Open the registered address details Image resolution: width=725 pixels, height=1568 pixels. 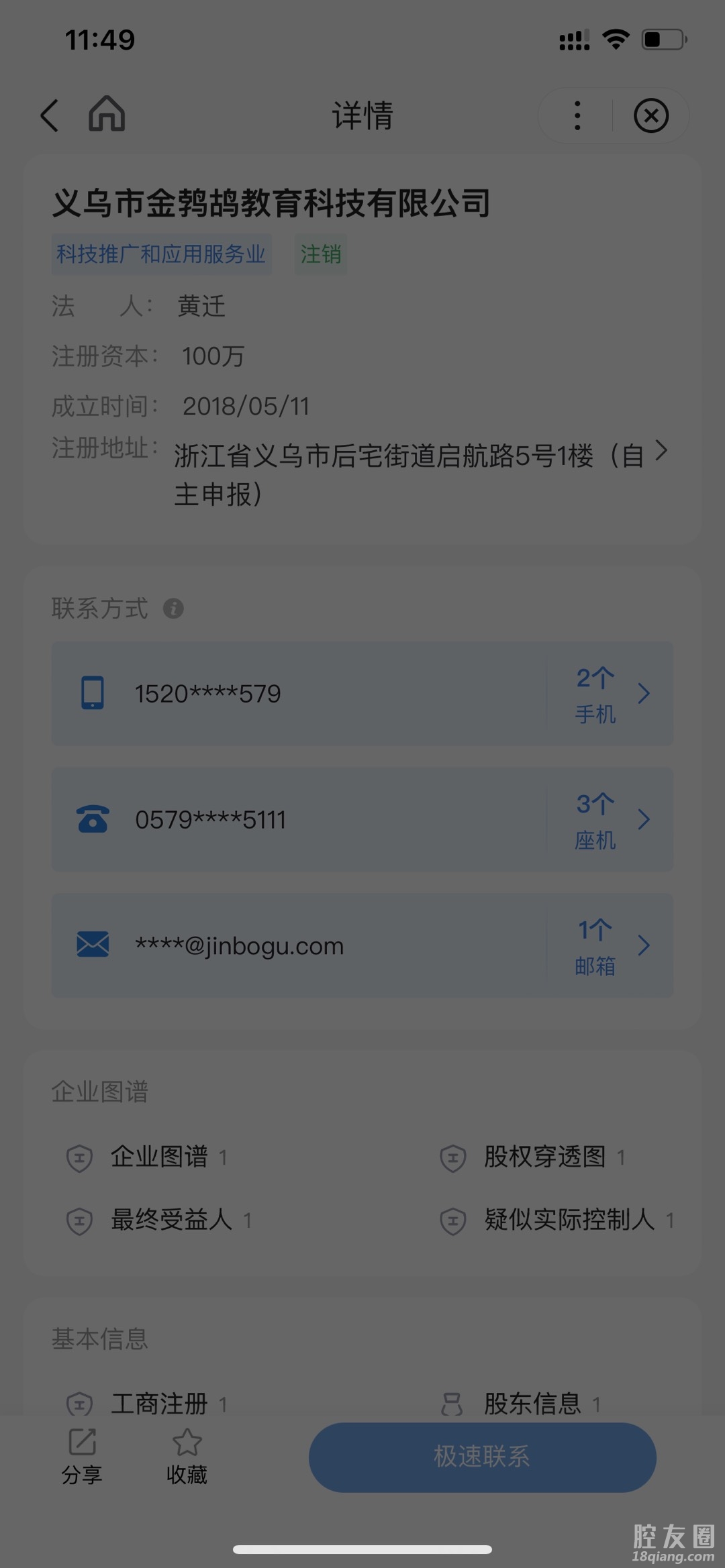(661, 451)
